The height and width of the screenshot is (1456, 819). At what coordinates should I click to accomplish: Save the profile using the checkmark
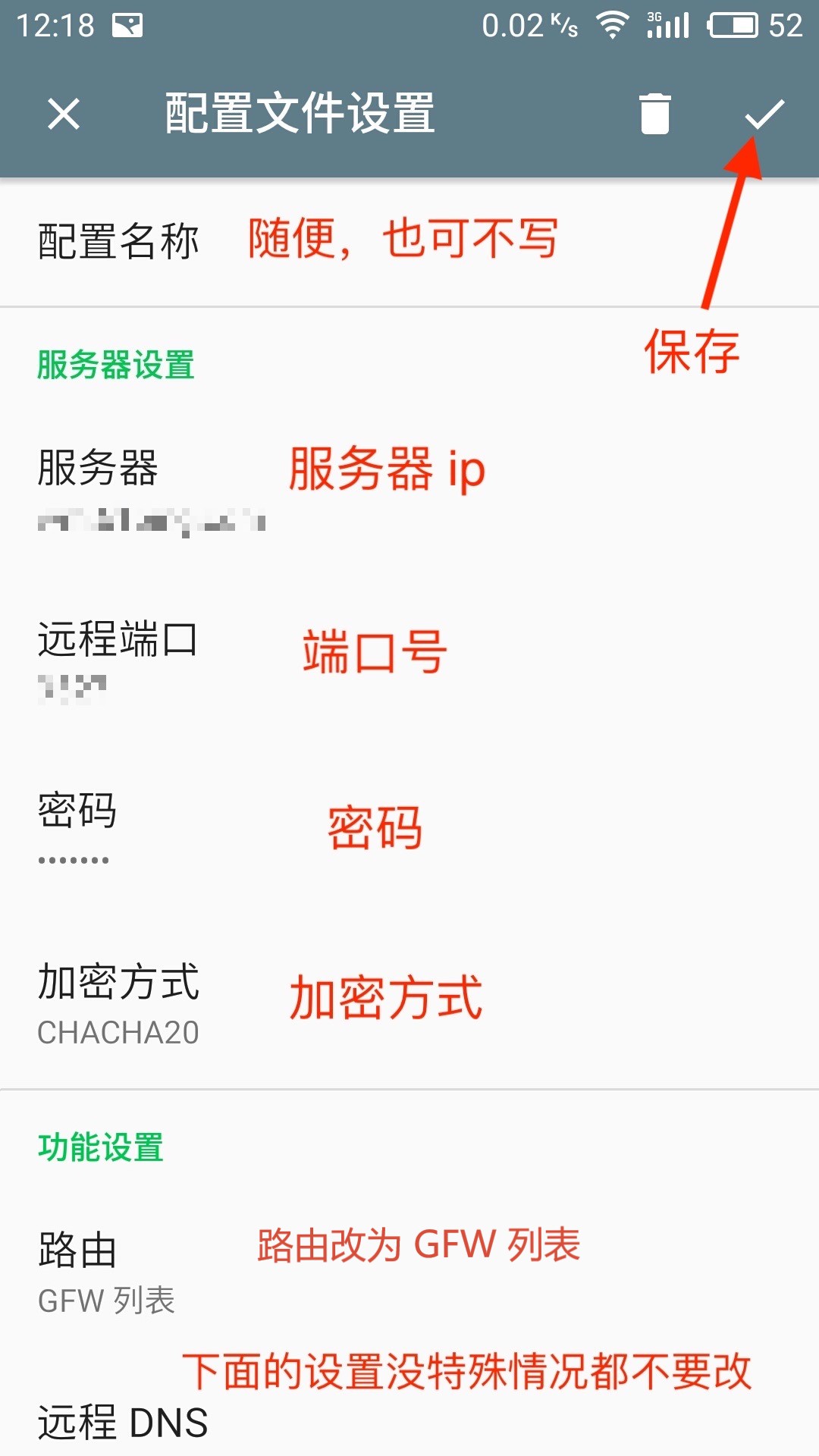(x=764, y=115)
